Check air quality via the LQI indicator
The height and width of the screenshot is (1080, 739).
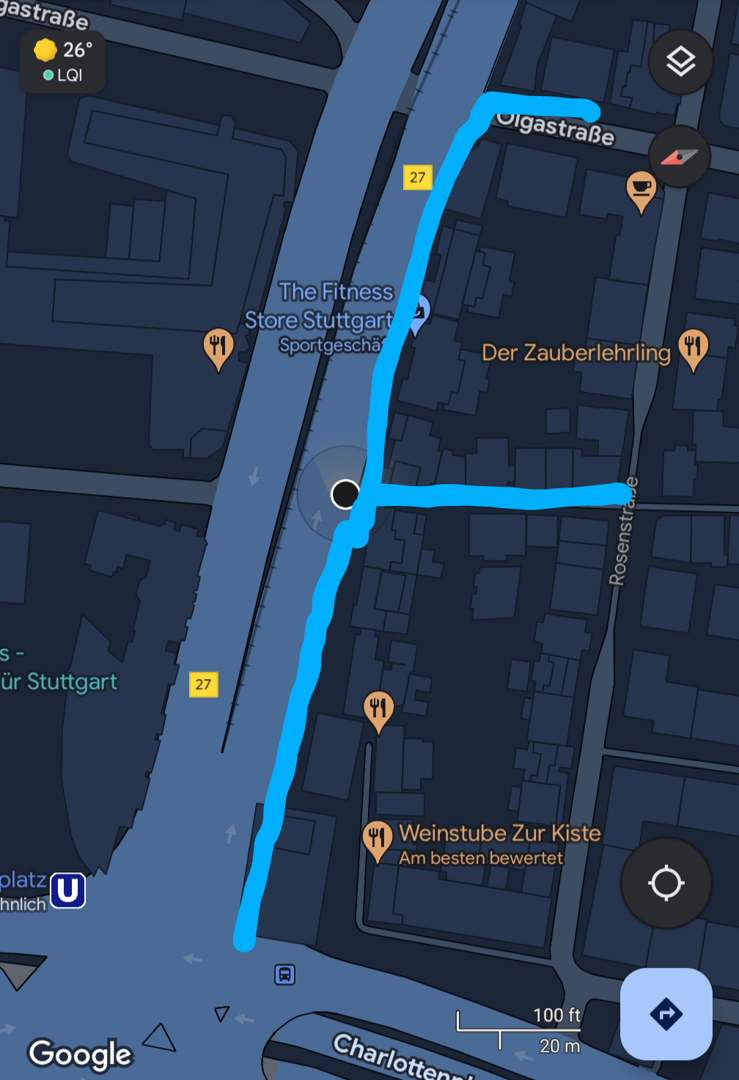[62, 75]
